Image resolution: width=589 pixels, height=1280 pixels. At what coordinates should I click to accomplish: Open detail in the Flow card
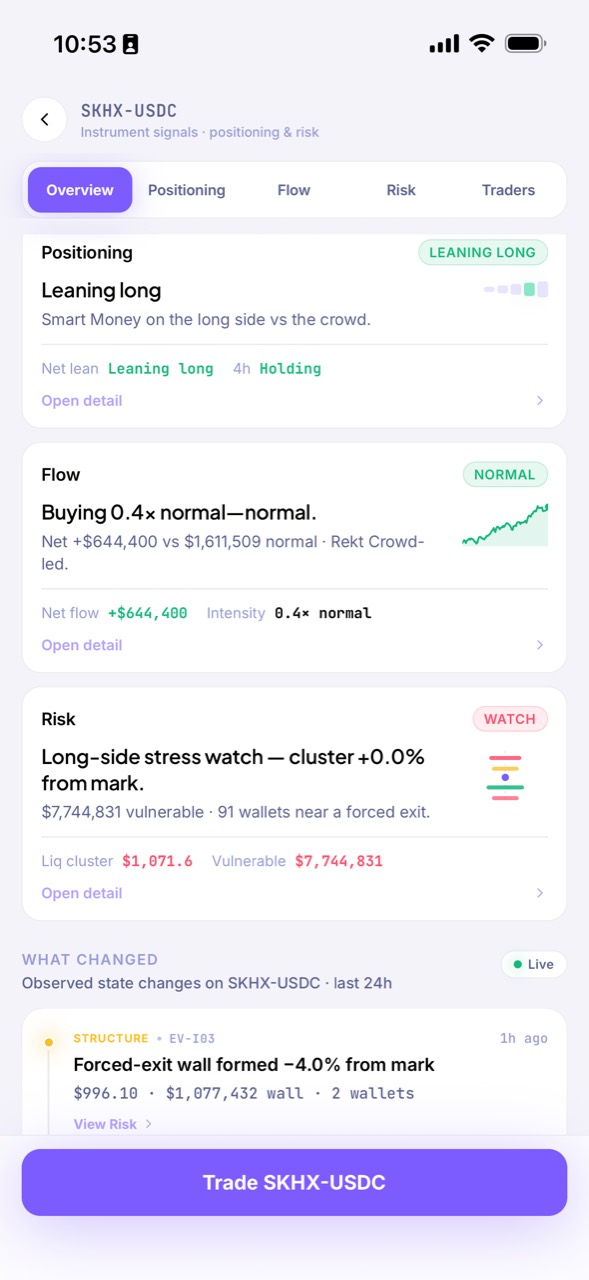point(294,645)
